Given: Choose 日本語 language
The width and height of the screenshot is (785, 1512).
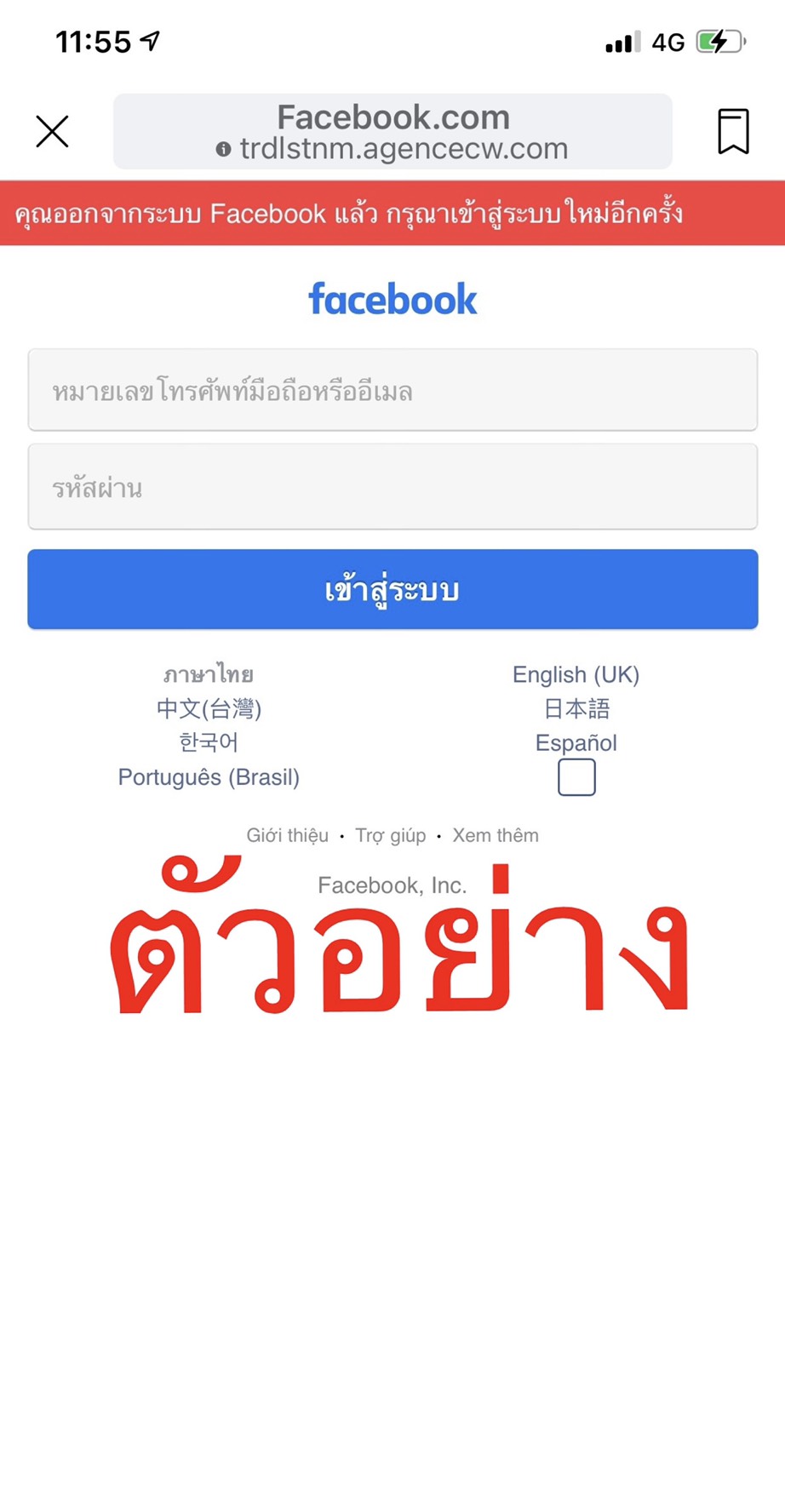Looking at the screenshot, I should pyautogui.click(x=576, y=708).
